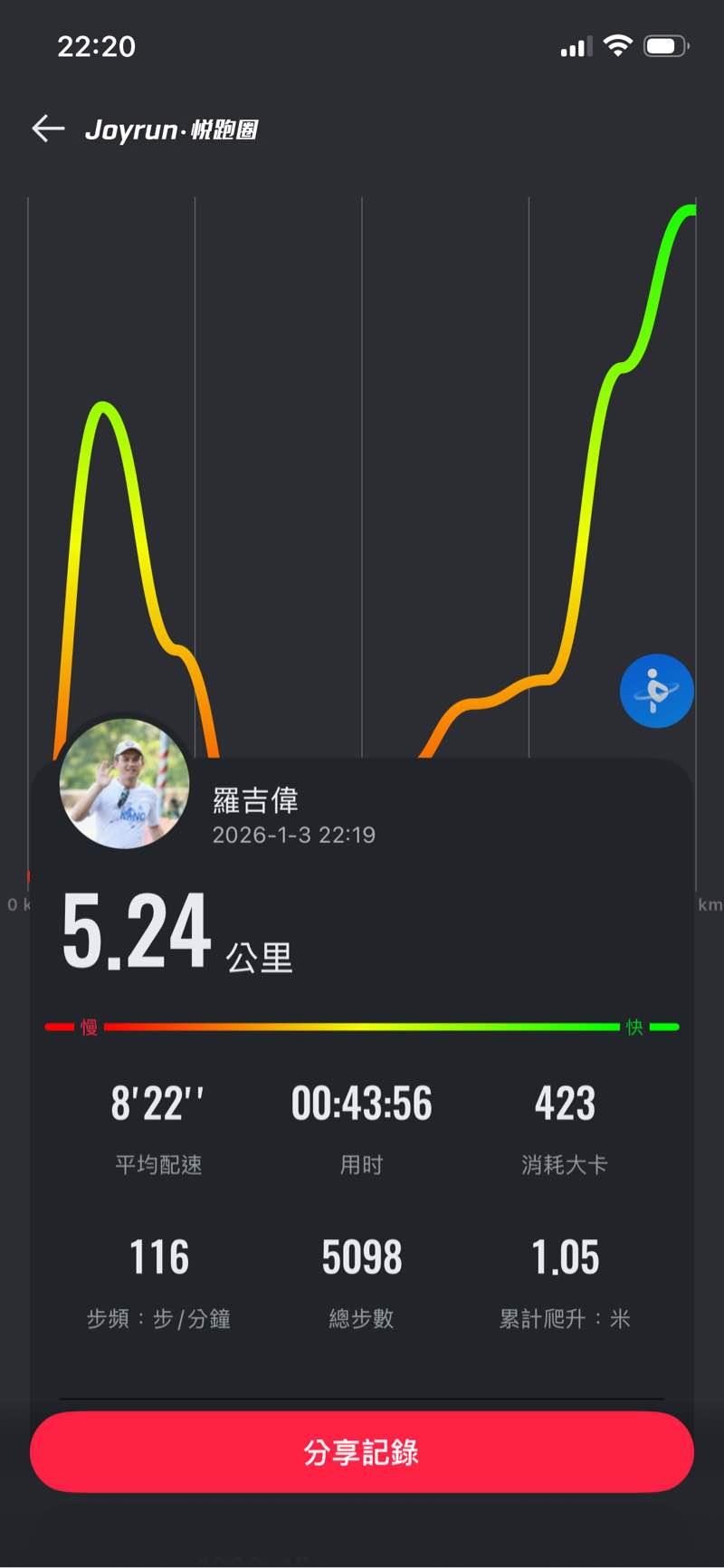Go back using the arrow icon
This screenshot has height=1568, width=724.
[x=48, y=129]
